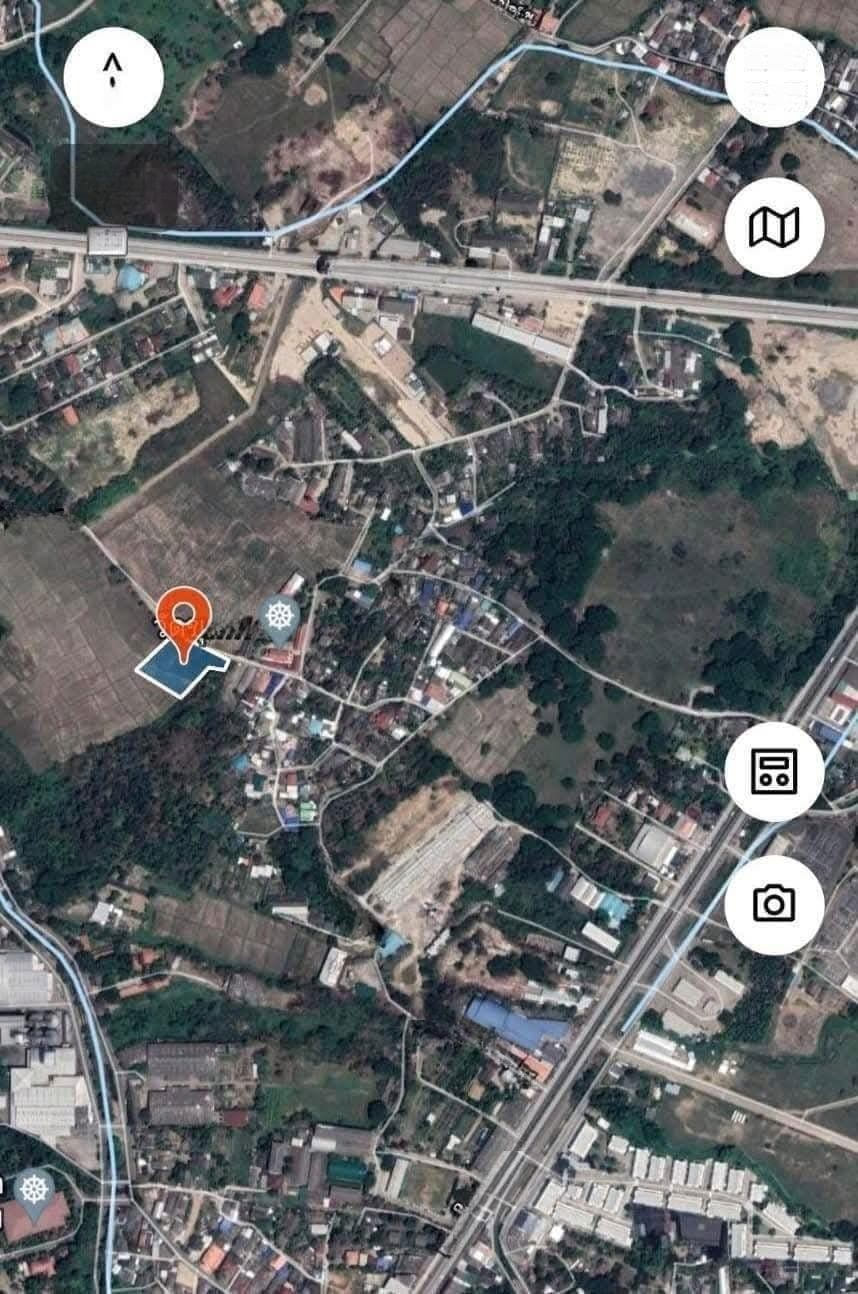This screenshot has width=858, height=1294.
Task: Tap the temple marker beside the red pin
Action: pos(279,618)
